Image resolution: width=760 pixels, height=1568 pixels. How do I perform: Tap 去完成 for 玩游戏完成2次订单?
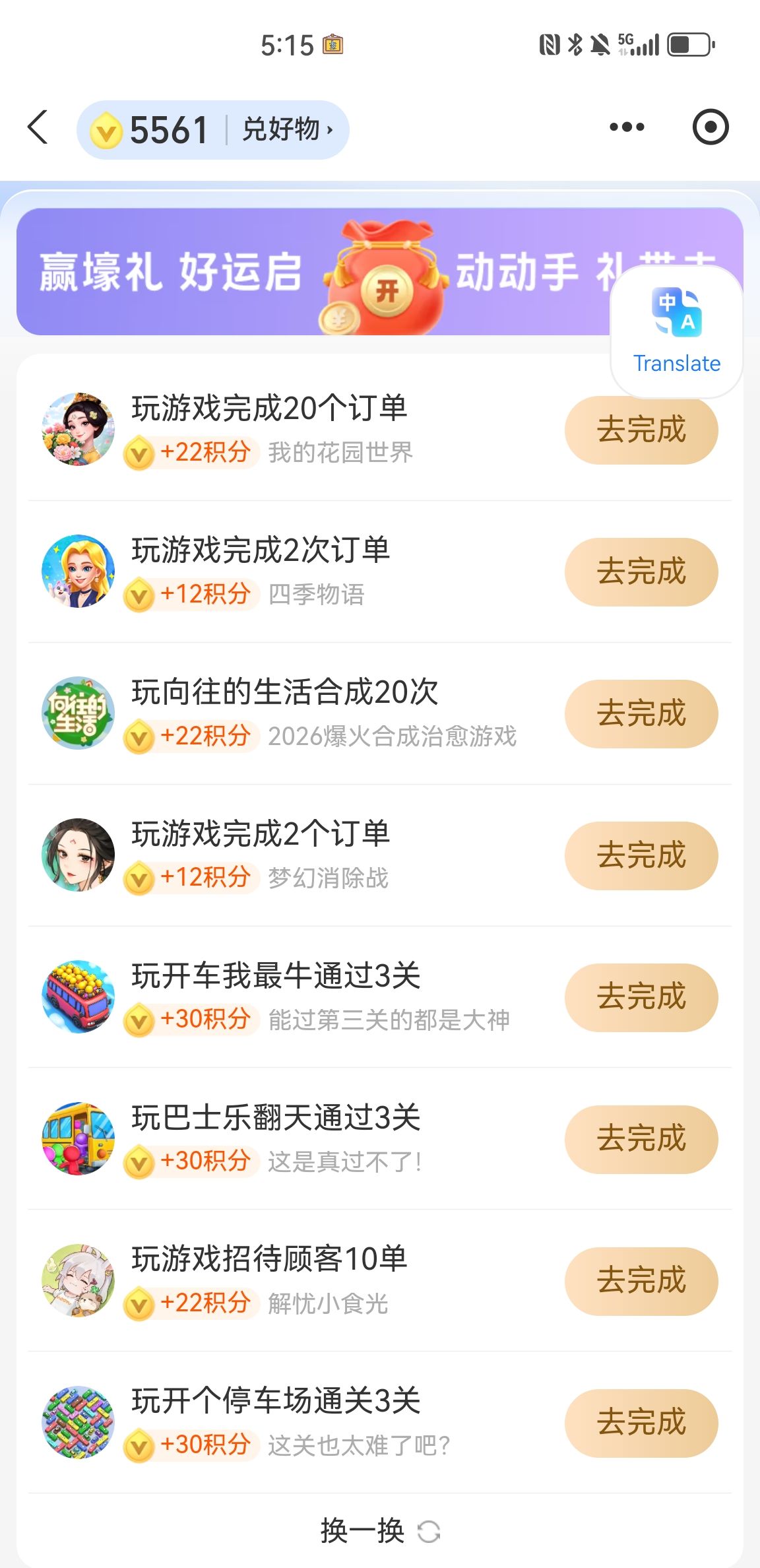(641, 572)
